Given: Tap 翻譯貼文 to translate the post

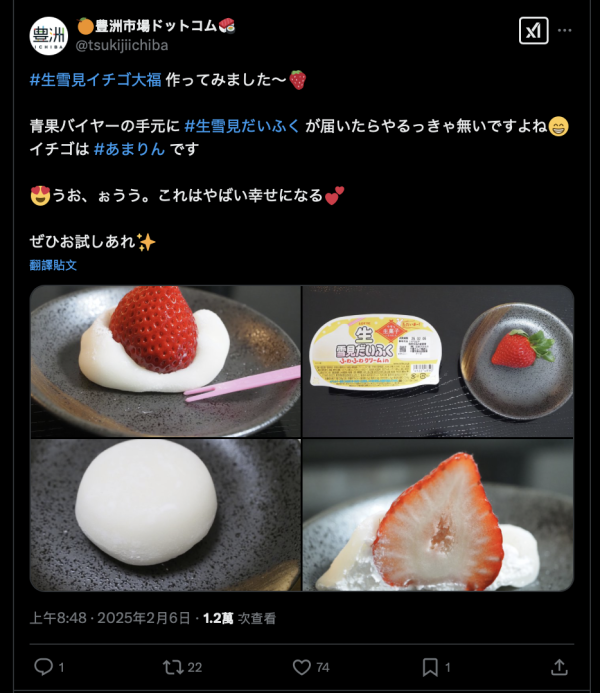Looking at the screenshot, I should (53, 265).
